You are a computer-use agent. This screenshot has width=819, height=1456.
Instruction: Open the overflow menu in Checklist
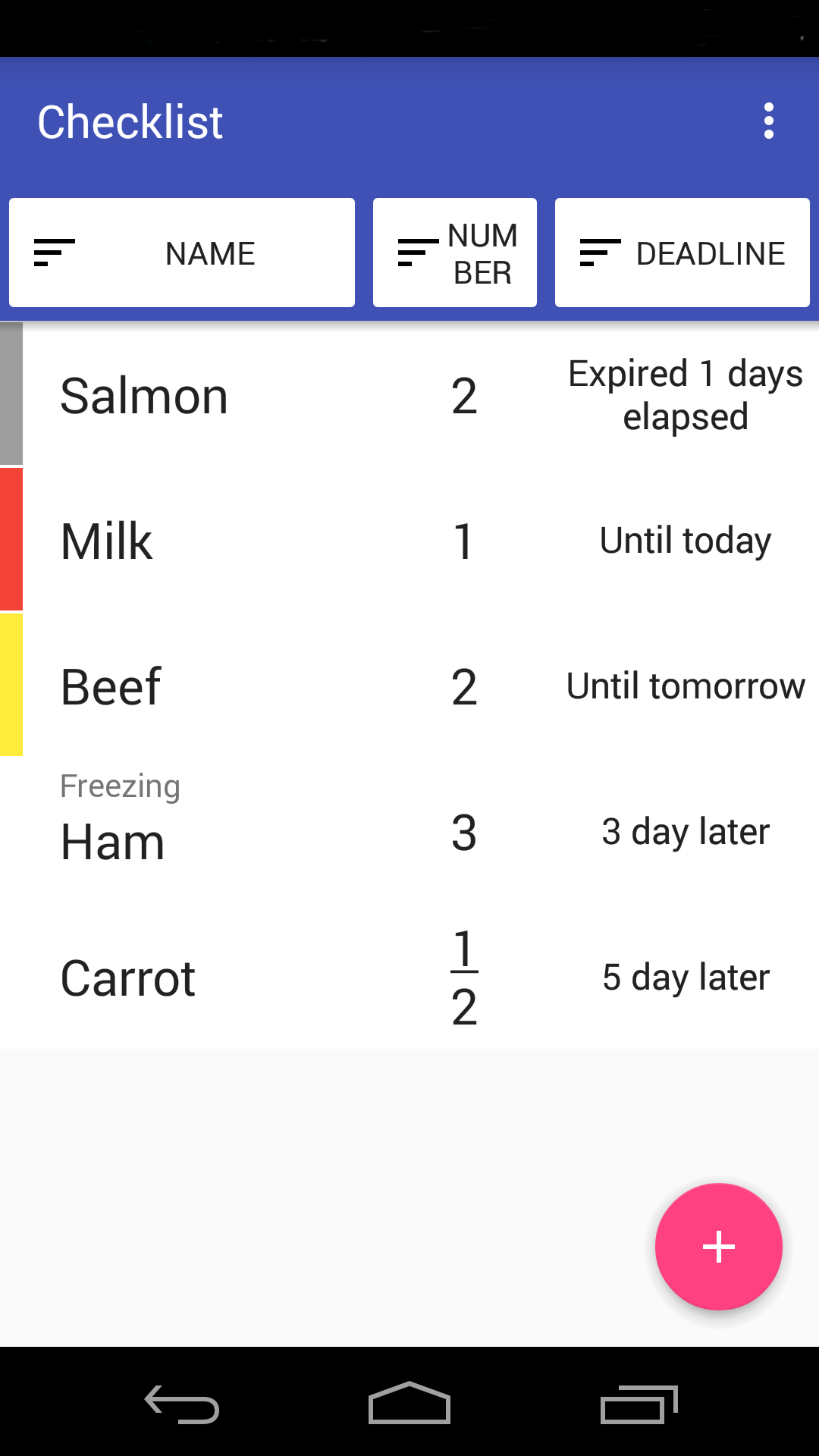pos(768,121)
